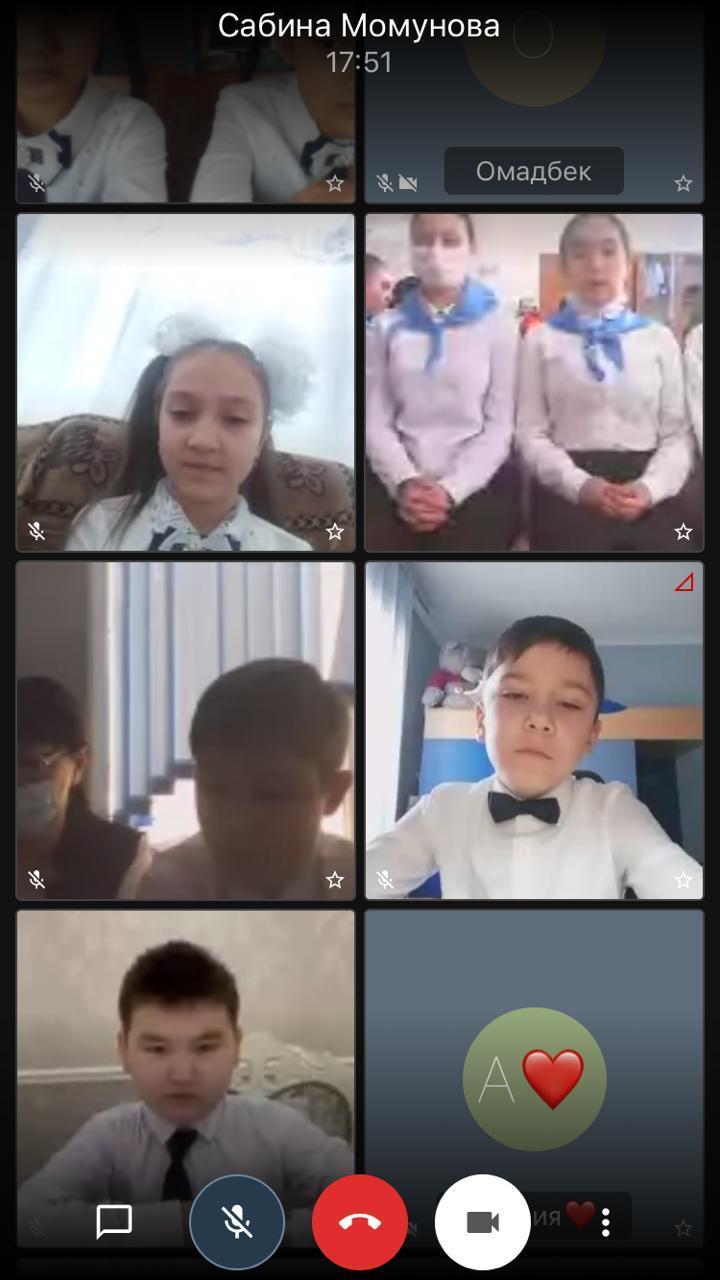The image size is (720, 1280).
Task: Open the A heart avatar participant tile
Action: coord(534,1078)
